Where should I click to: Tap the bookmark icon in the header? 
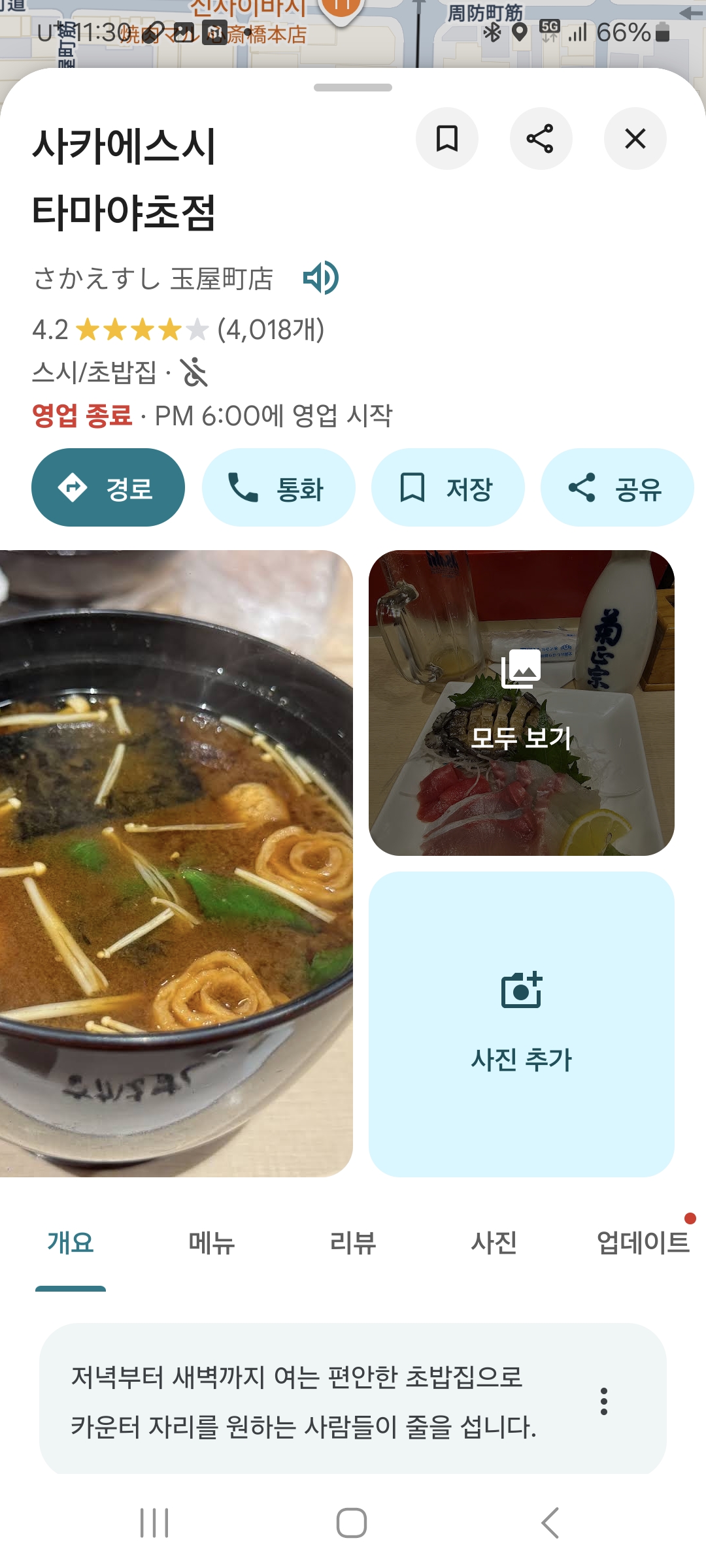coord(447,139)
